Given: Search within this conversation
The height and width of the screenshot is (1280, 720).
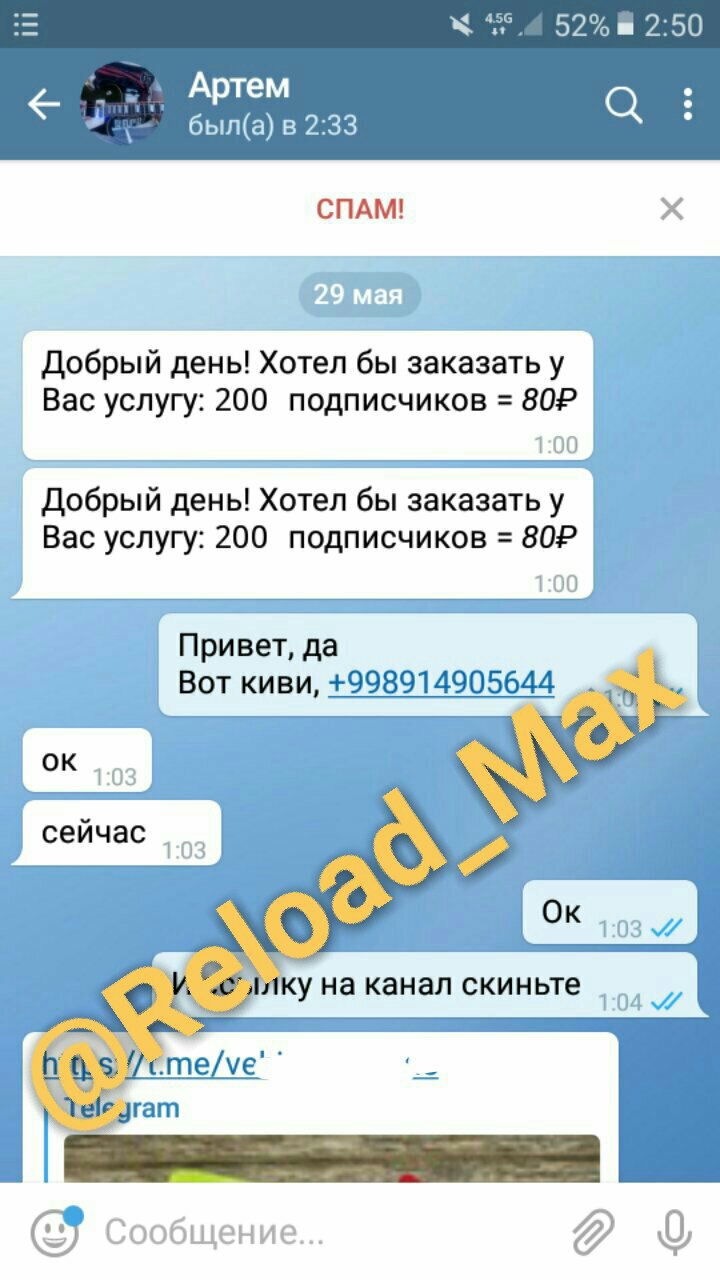Looking at the screenshot, I should pos(624,104).
